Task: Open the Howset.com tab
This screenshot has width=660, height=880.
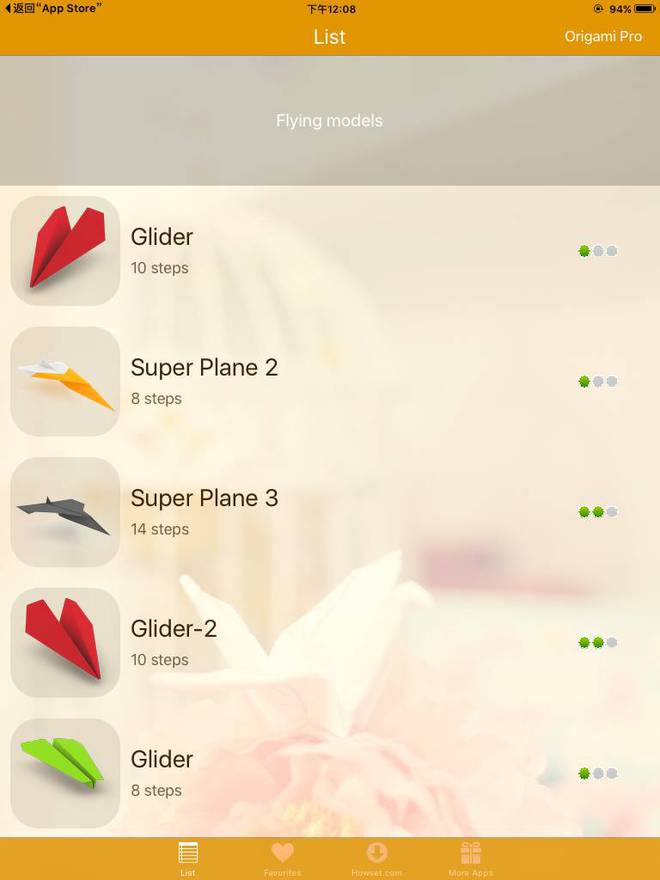Action: (377, 858)
